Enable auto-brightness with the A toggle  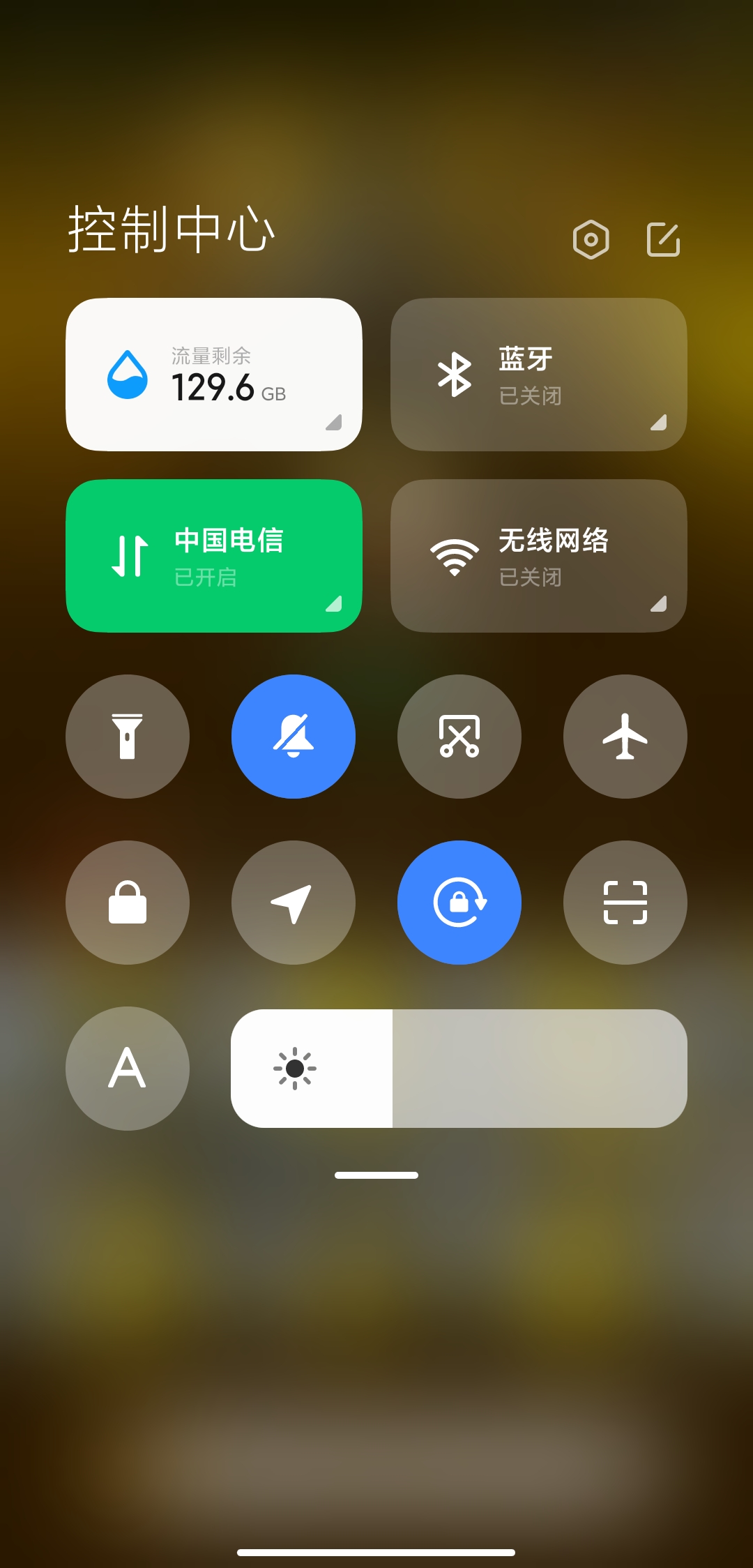(128, 1069)
